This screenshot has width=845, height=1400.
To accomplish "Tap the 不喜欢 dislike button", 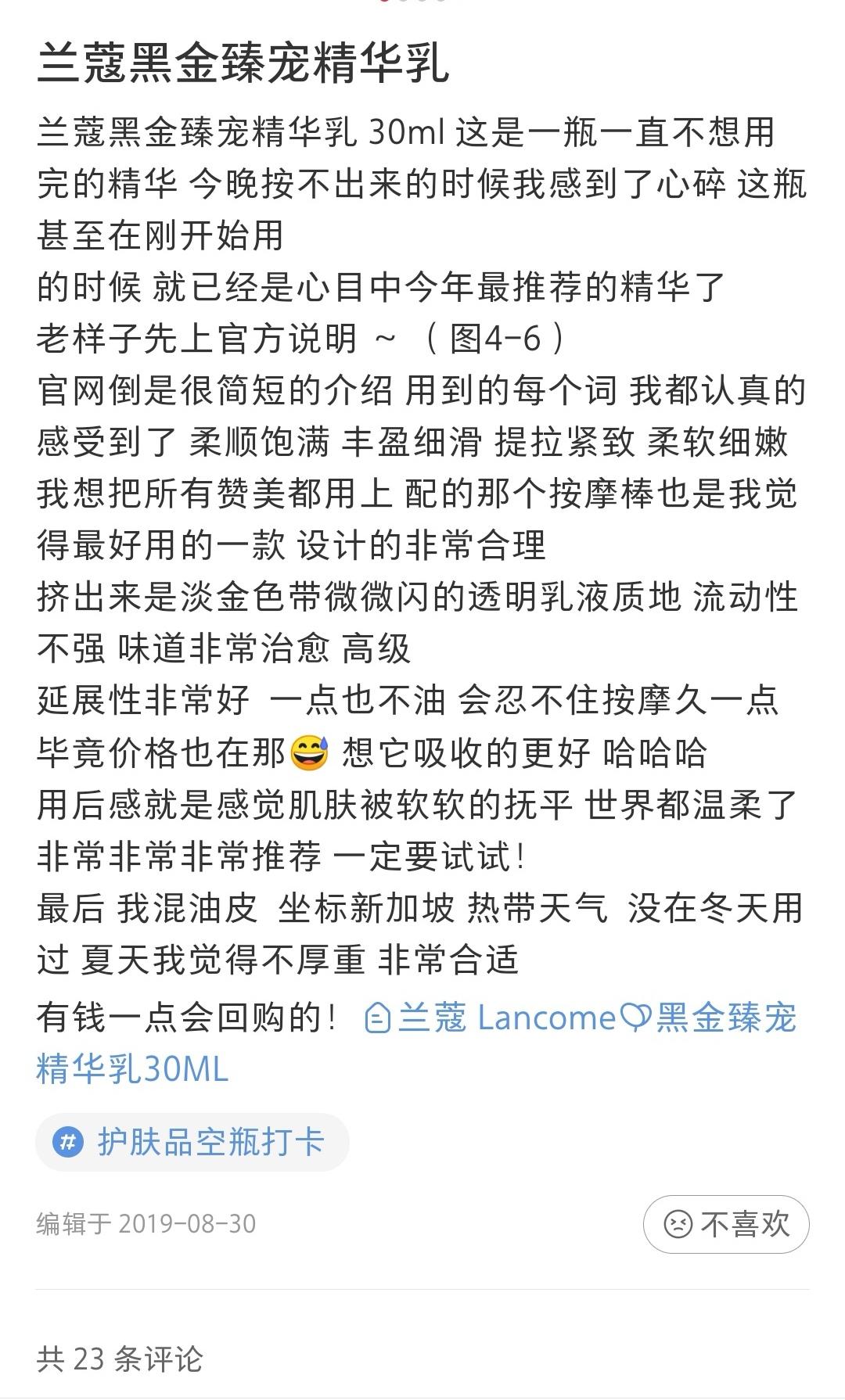I will tap(726, 1224).
